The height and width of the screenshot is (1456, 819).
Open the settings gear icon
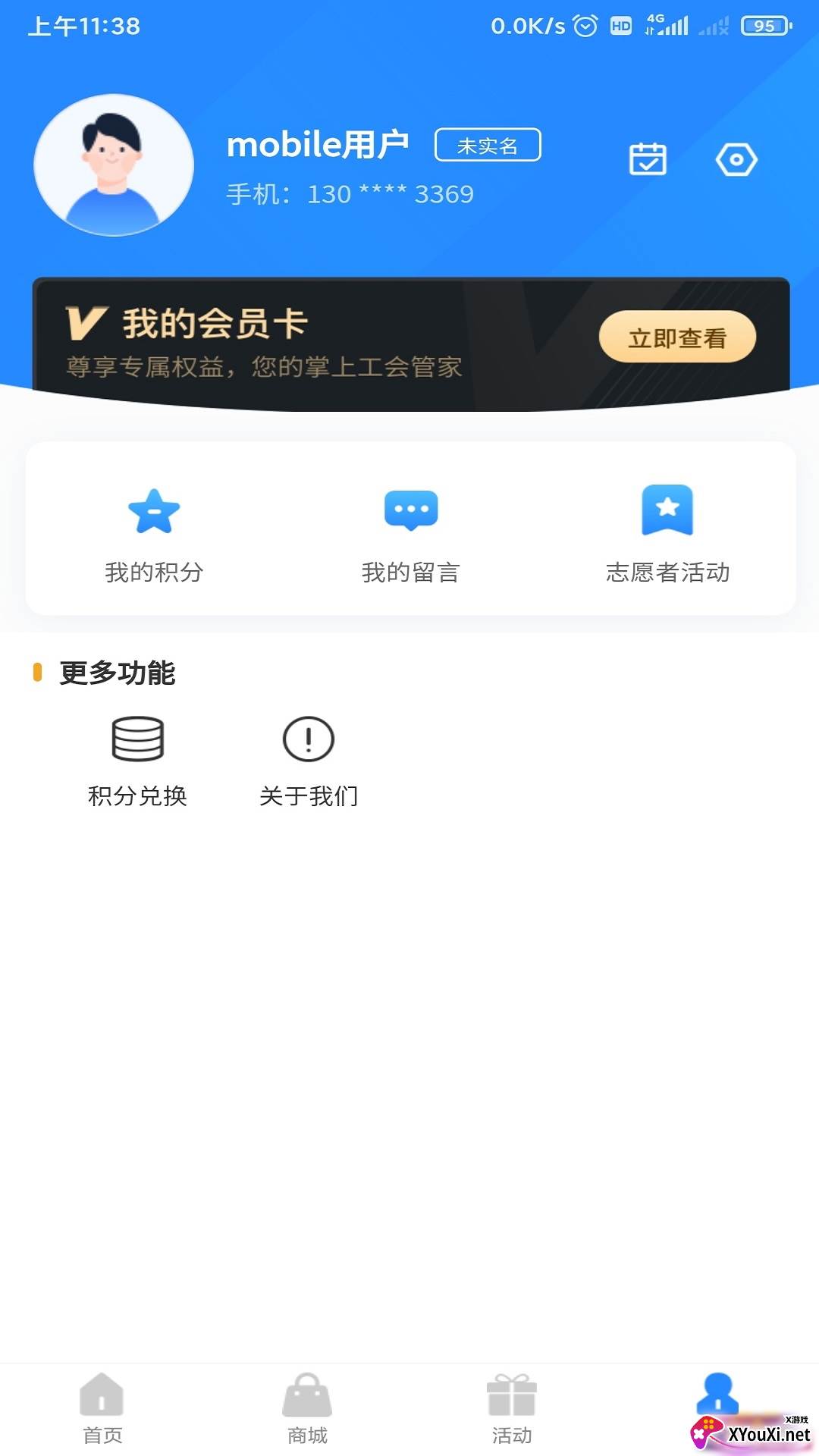click(x=737, y=158)
